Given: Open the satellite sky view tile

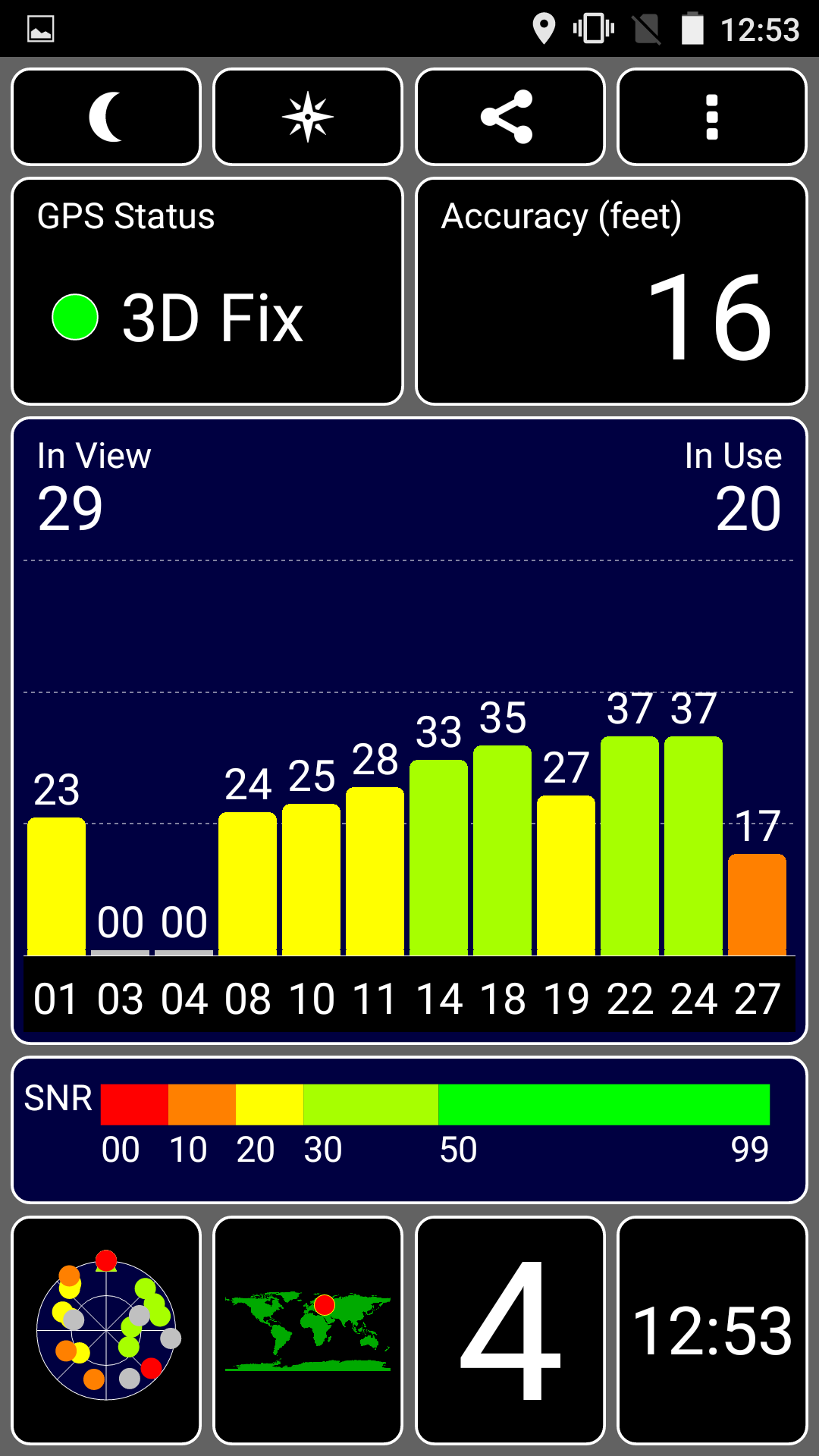Looking at the screenshot, I should click(106, 1331).
